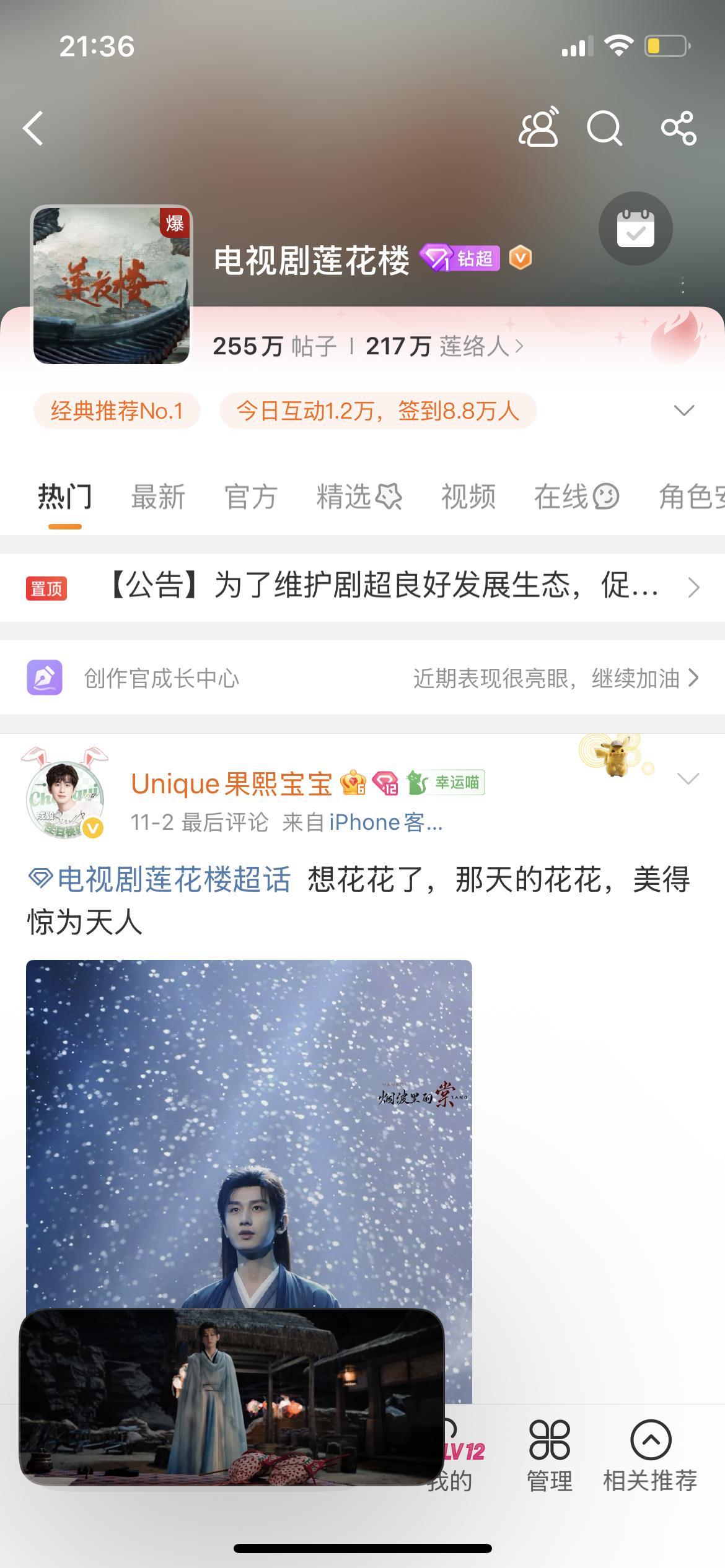Tap the 幸运喵 badge on the user's post
This screenshot has width=725, height=1568.
pos(447,782)
